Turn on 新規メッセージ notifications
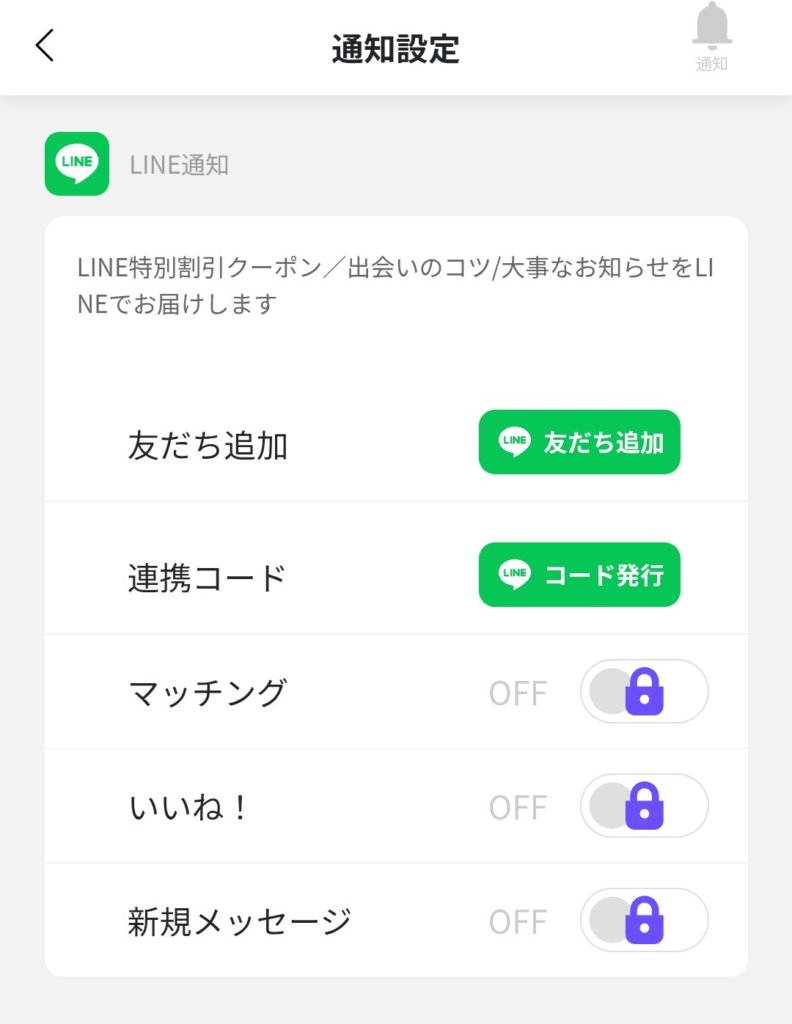The width and height of the screenshot is (792, 1024). [644, 920]
